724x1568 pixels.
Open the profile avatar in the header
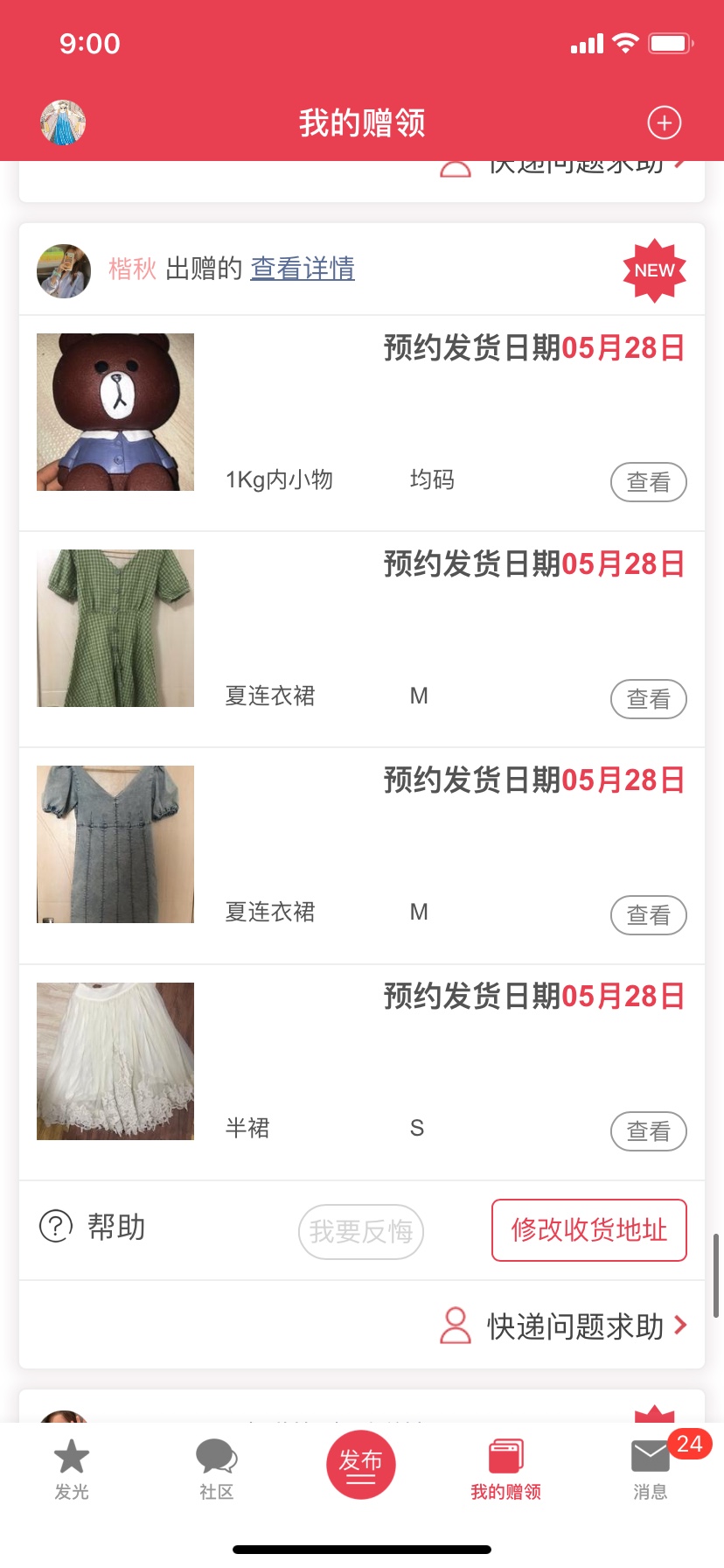tap(63, 122)
